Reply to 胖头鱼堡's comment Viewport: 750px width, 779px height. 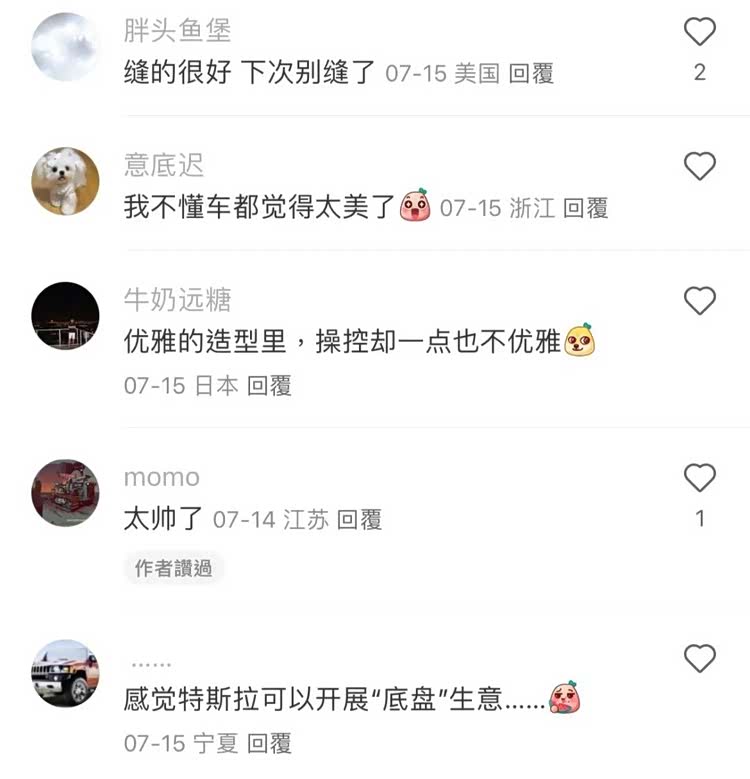pos(531,74)
